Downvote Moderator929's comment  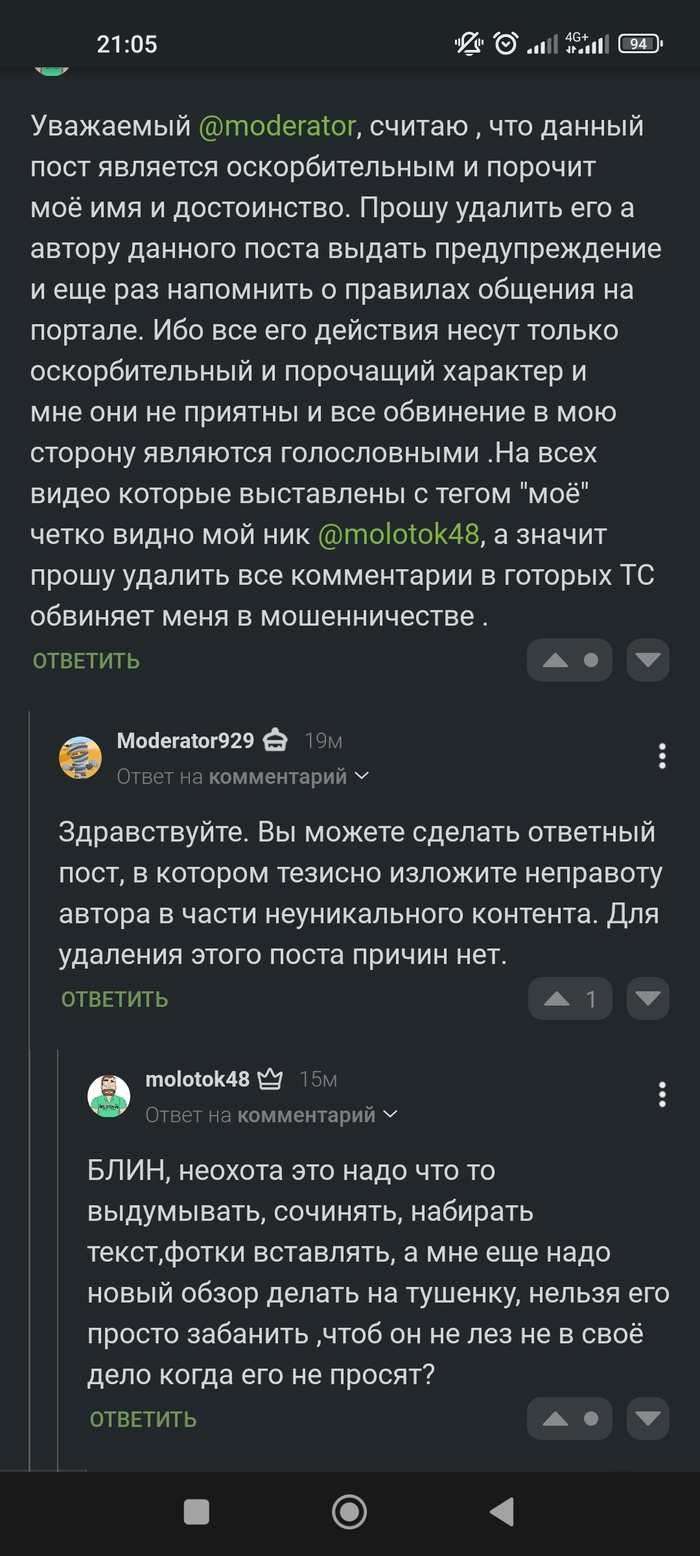(648, 998)
